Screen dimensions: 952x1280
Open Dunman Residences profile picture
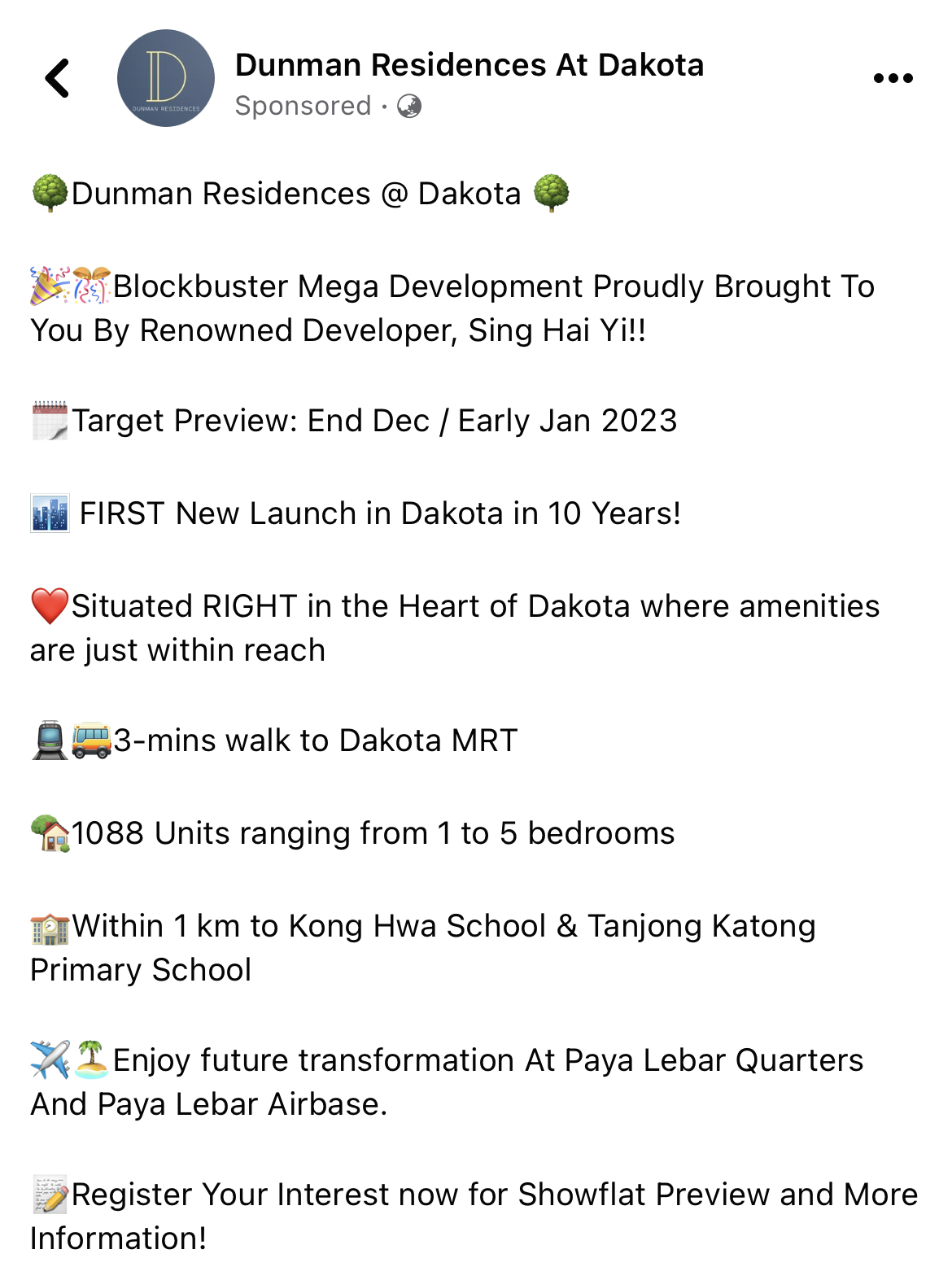[x=166, y=79]
